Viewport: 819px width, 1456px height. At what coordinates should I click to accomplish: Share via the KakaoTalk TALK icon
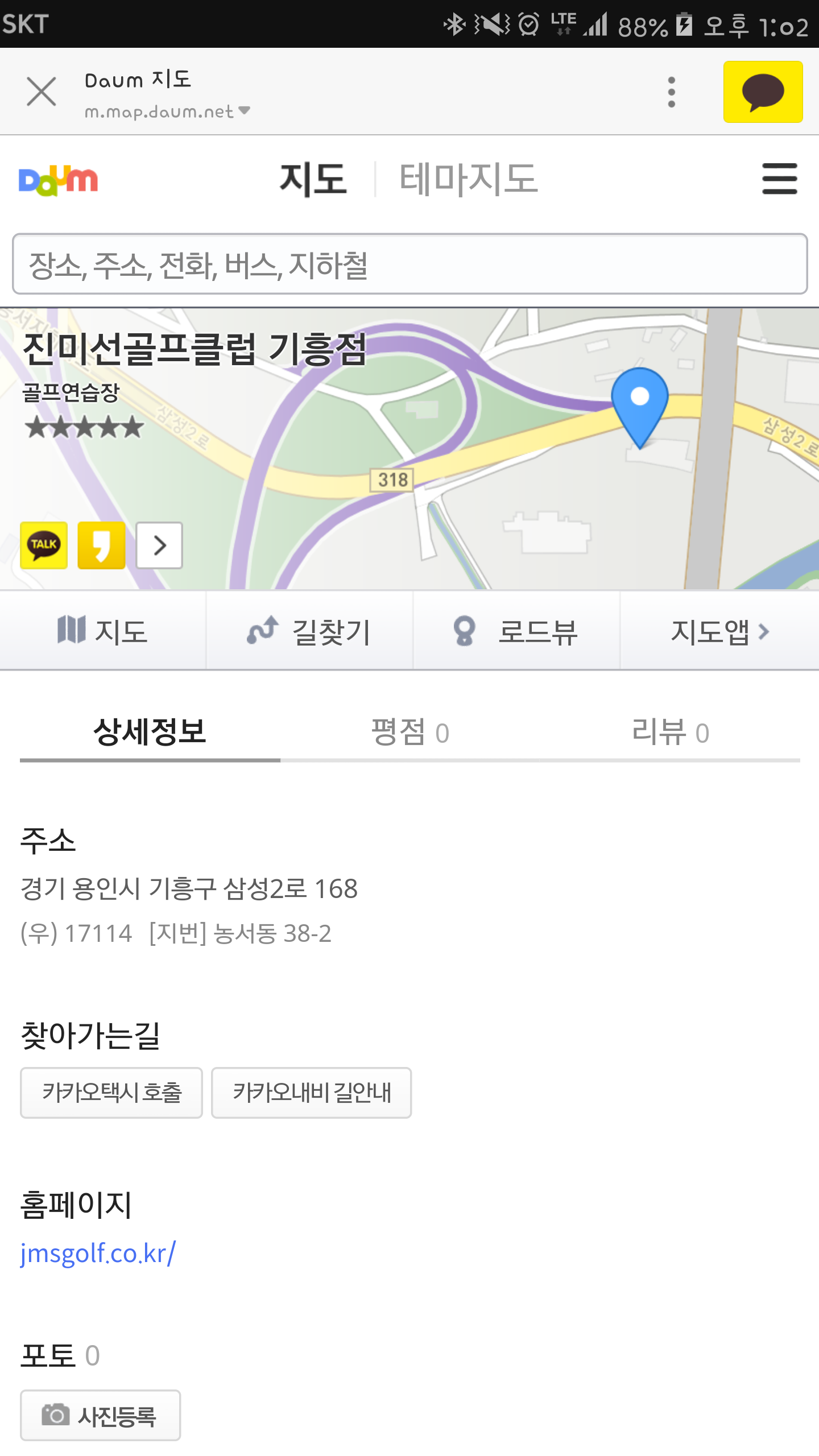44,545
